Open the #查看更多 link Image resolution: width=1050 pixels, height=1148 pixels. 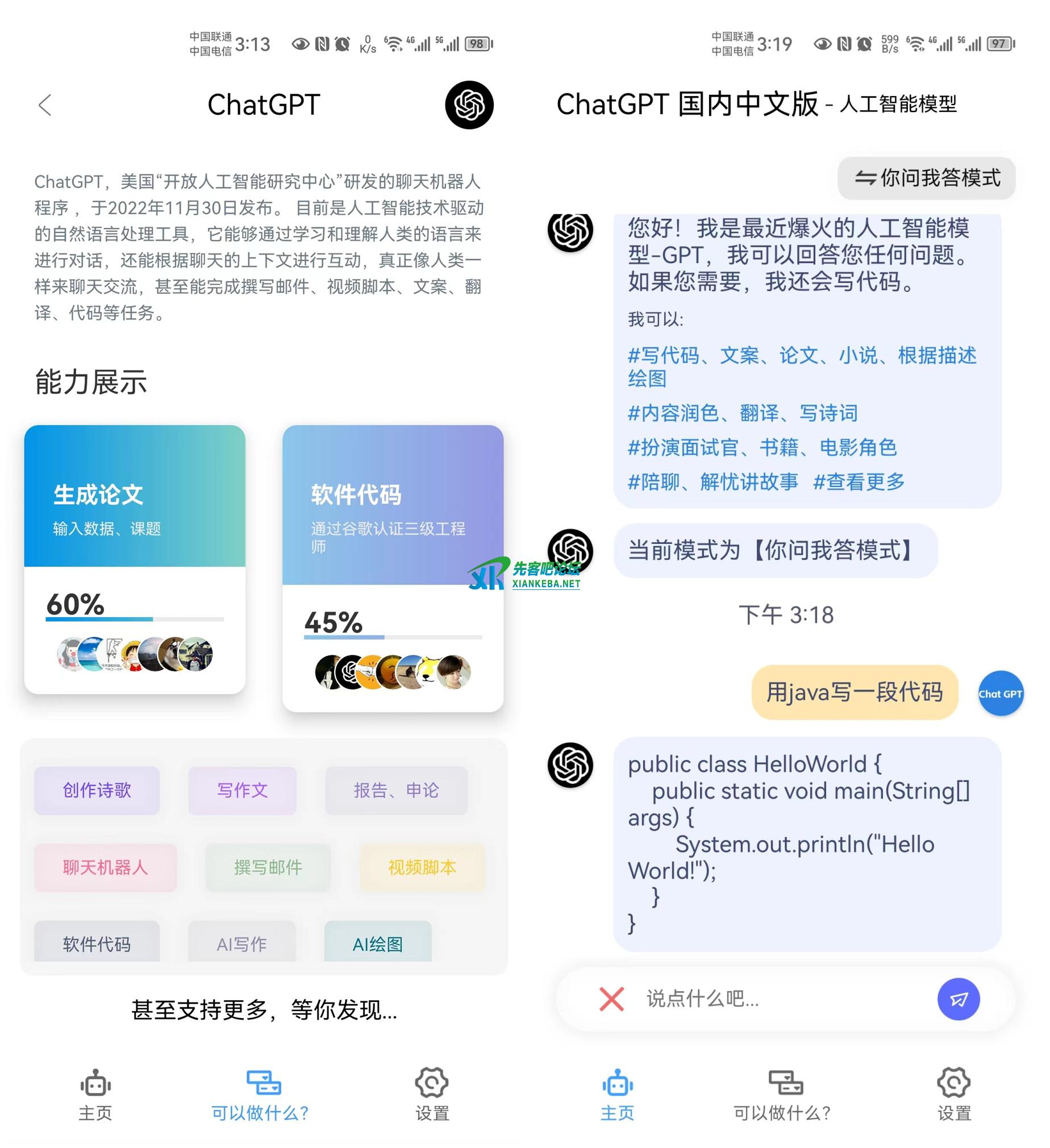(858, 482)
